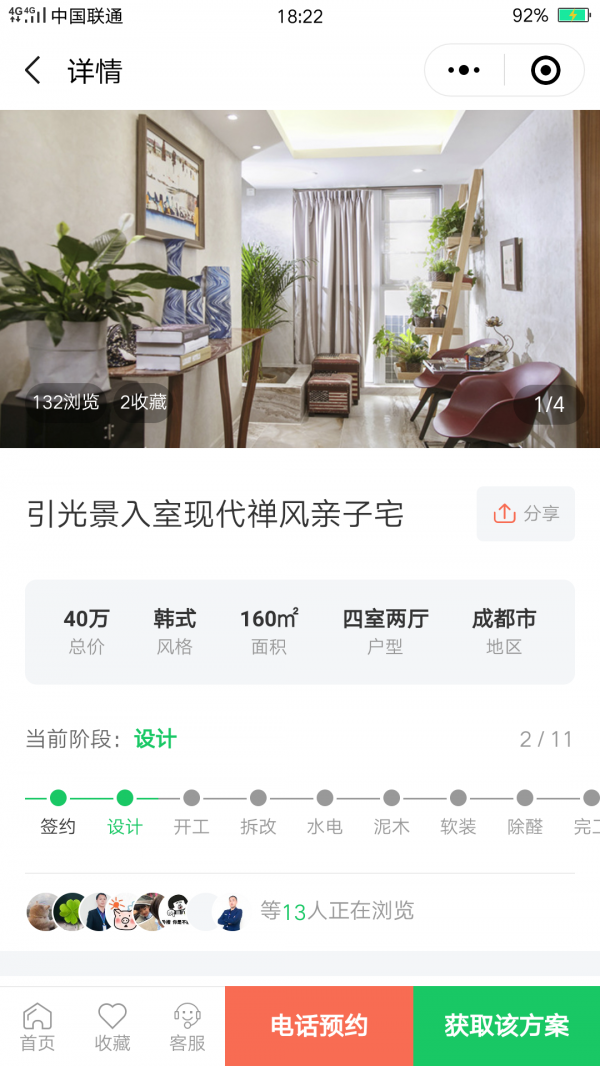
Task: Contact 客服 customer service
Action: pyautogui.click(x=187, y=1027)
